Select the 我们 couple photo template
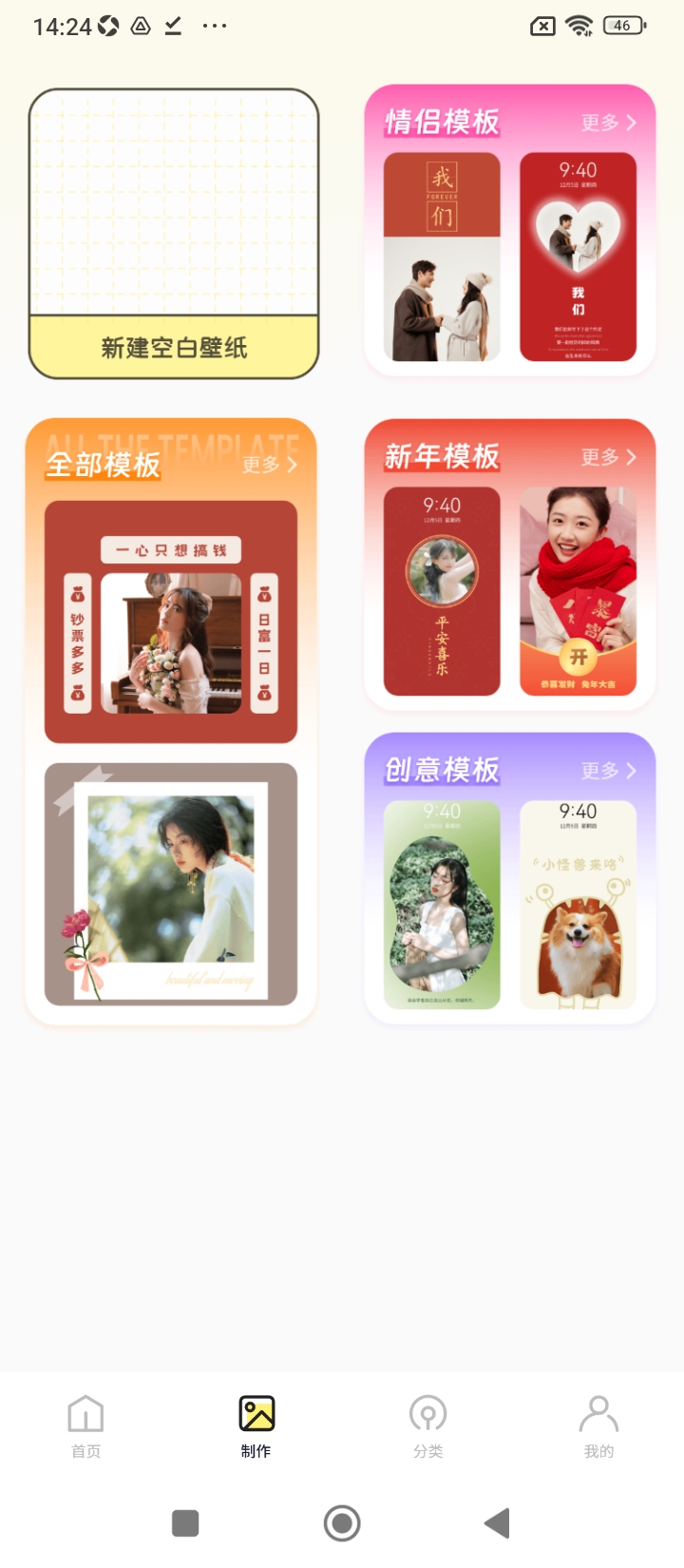This screenshot has height=1568, width=684. click(442, 257)
